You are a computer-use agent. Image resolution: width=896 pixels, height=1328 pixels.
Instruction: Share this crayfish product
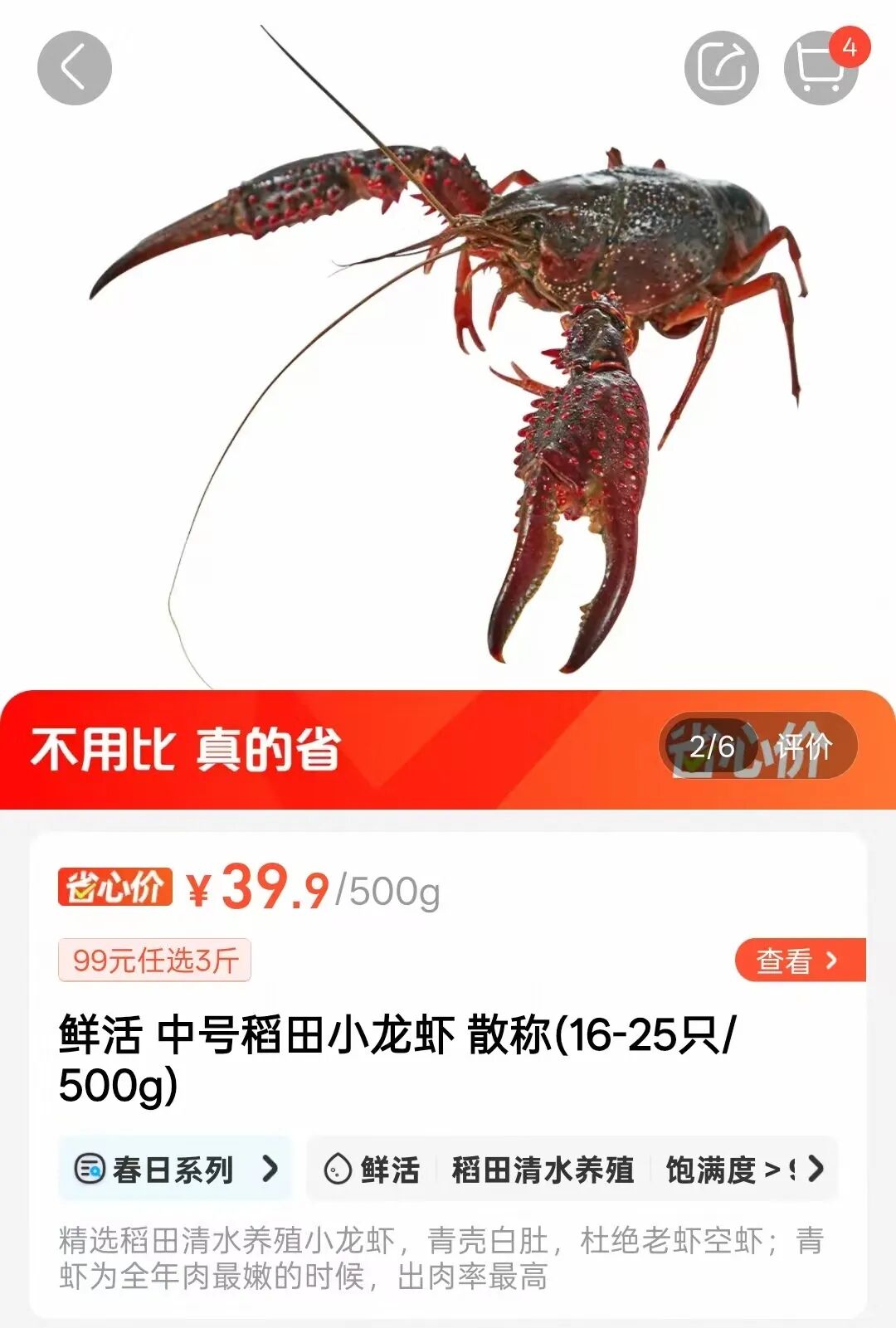pyautogui.click(x=720, y=68)
